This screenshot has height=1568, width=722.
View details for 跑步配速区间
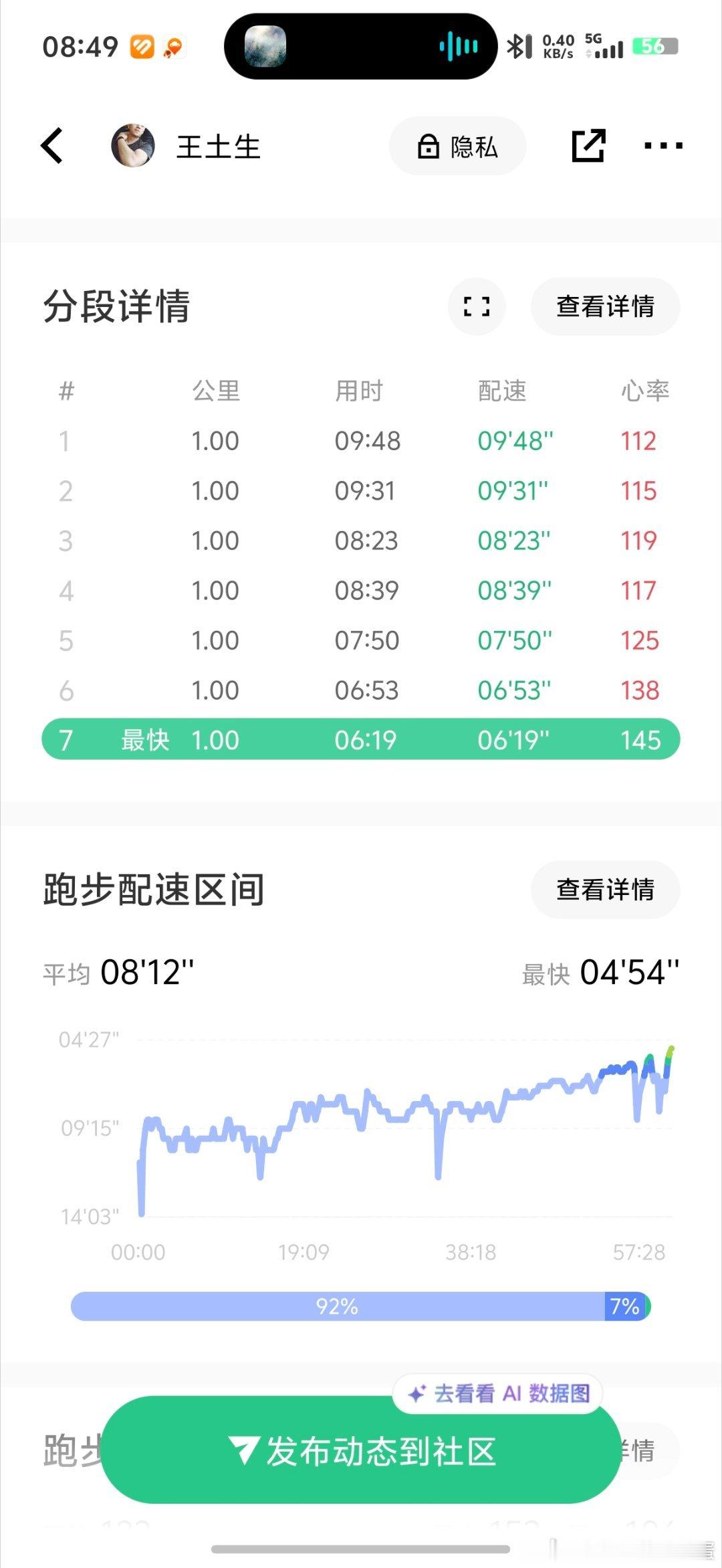coord(606,890)
